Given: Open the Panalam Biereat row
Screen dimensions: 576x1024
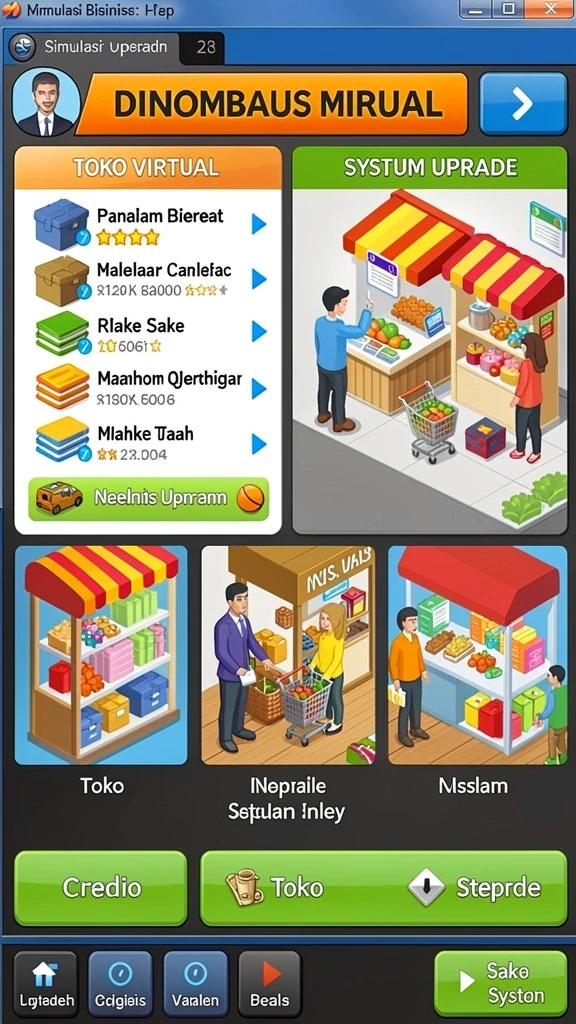Looking at the screenshot, I should (x=150, y=224).
